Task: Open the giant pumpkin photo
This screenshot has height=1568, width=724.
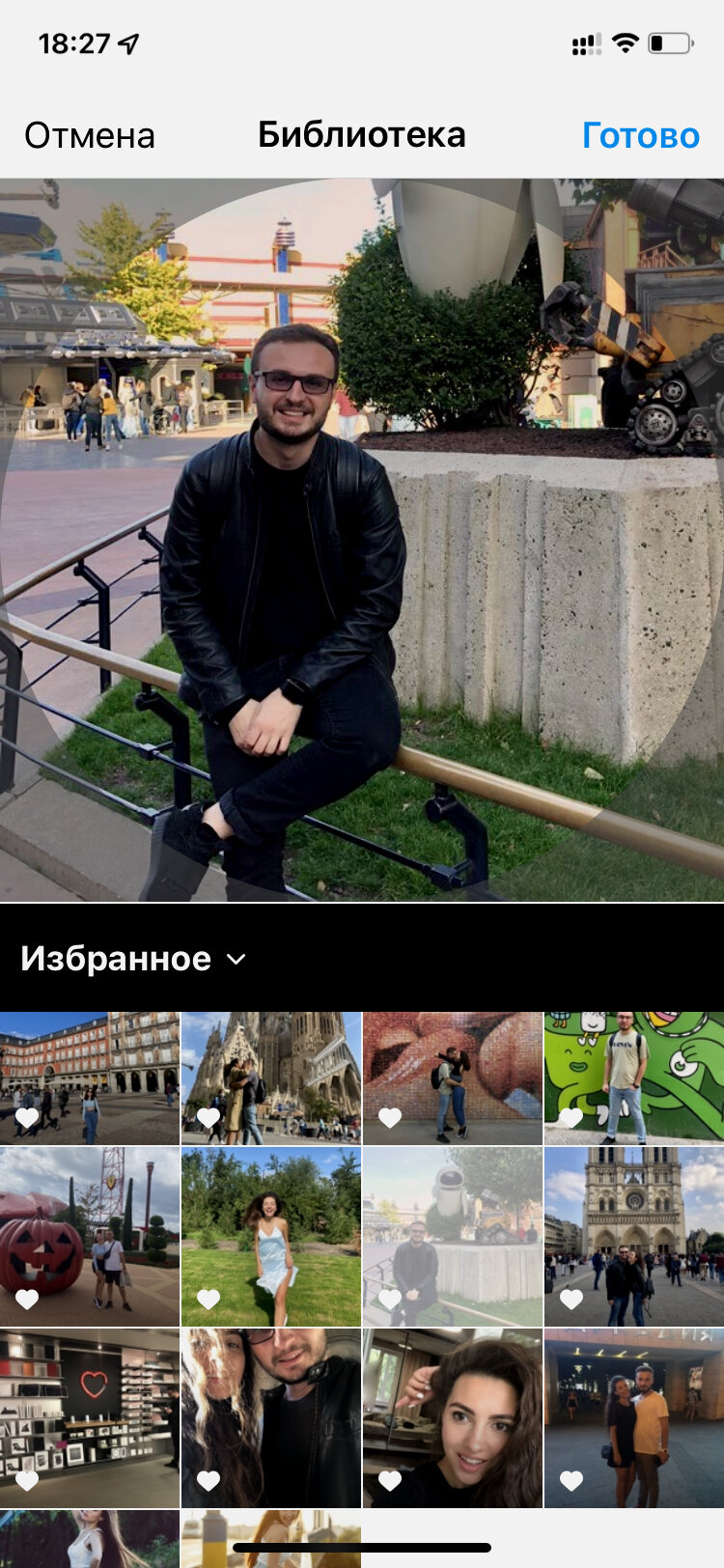Action: click(x=90, y=1237)
